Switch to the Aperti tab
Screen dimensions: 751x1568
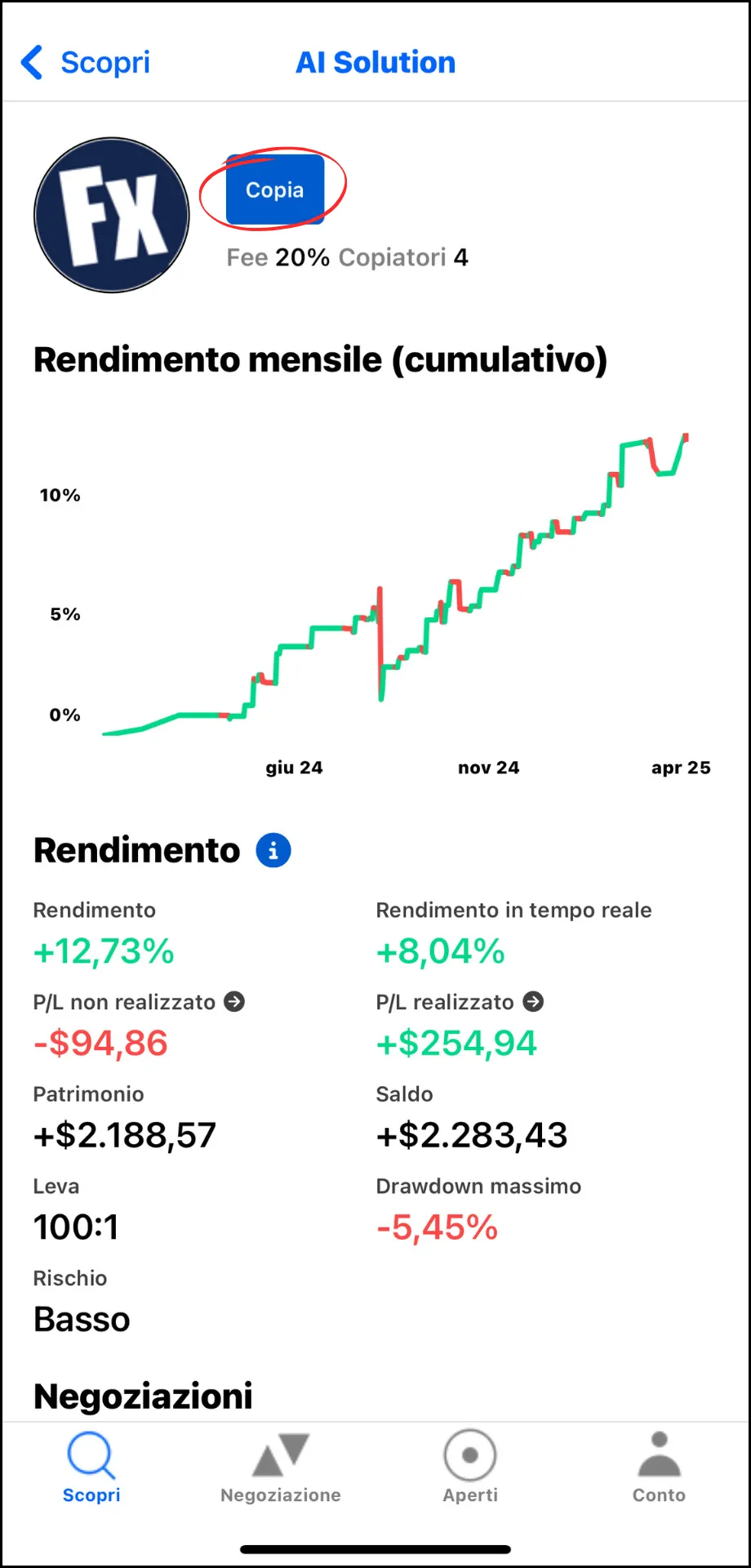pos(470,1468)
